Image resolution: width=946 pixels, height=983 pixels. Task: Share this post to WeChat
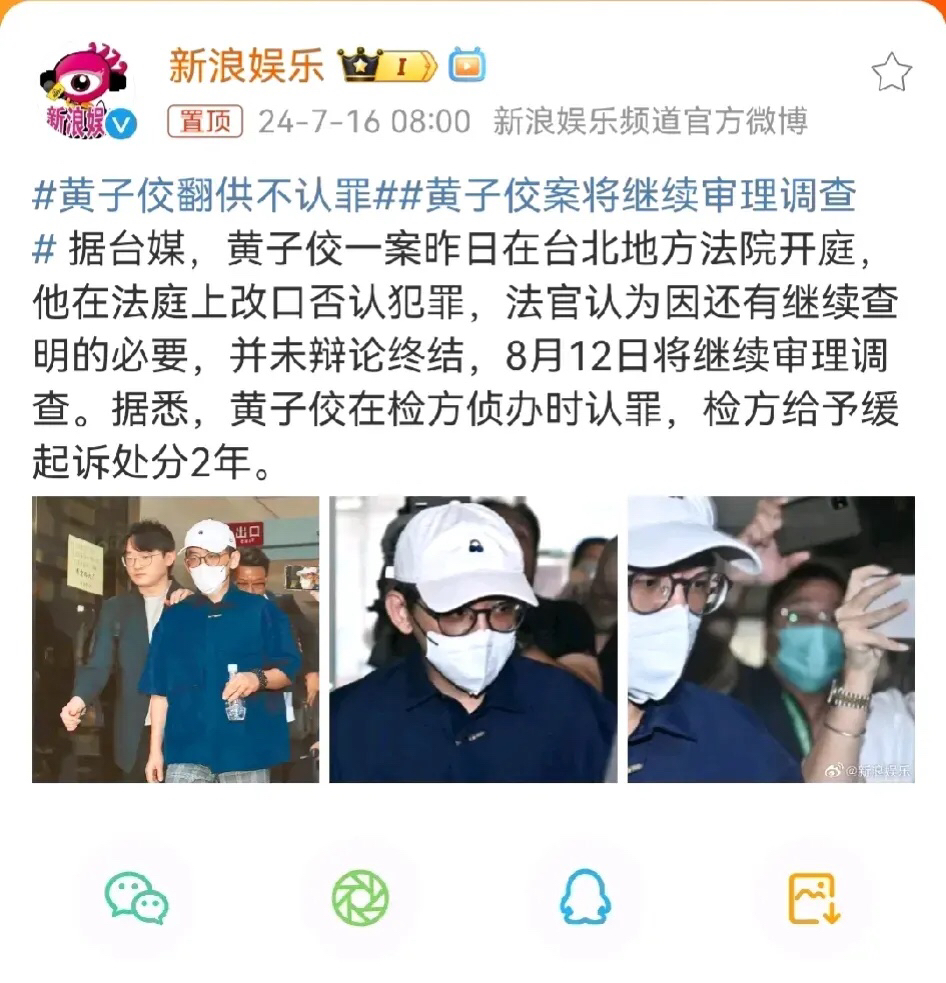tap(136, 897)
